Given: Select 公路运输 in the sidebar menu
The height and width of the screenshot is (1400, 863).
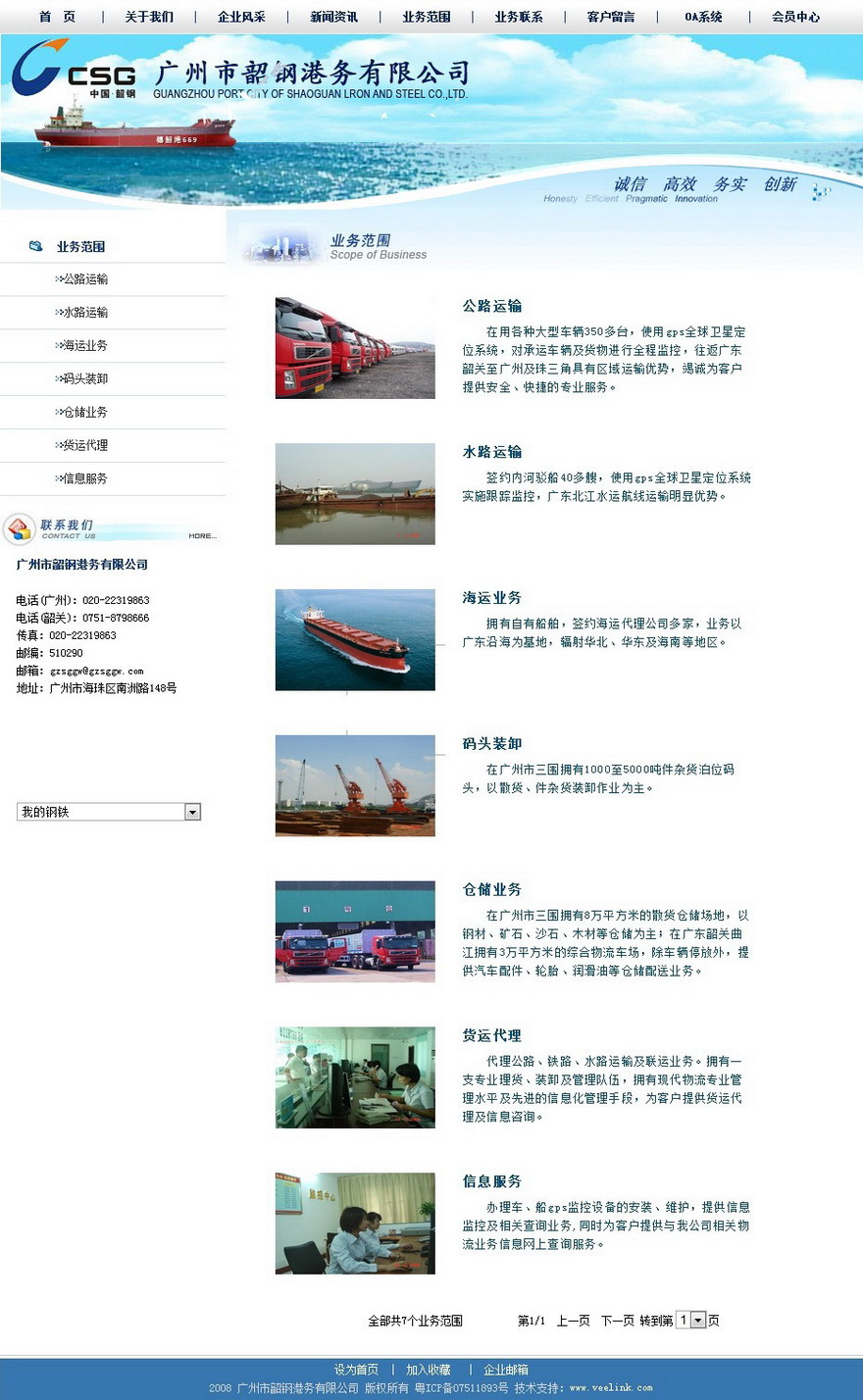Looking at the screenshot, I should point(84,279).
